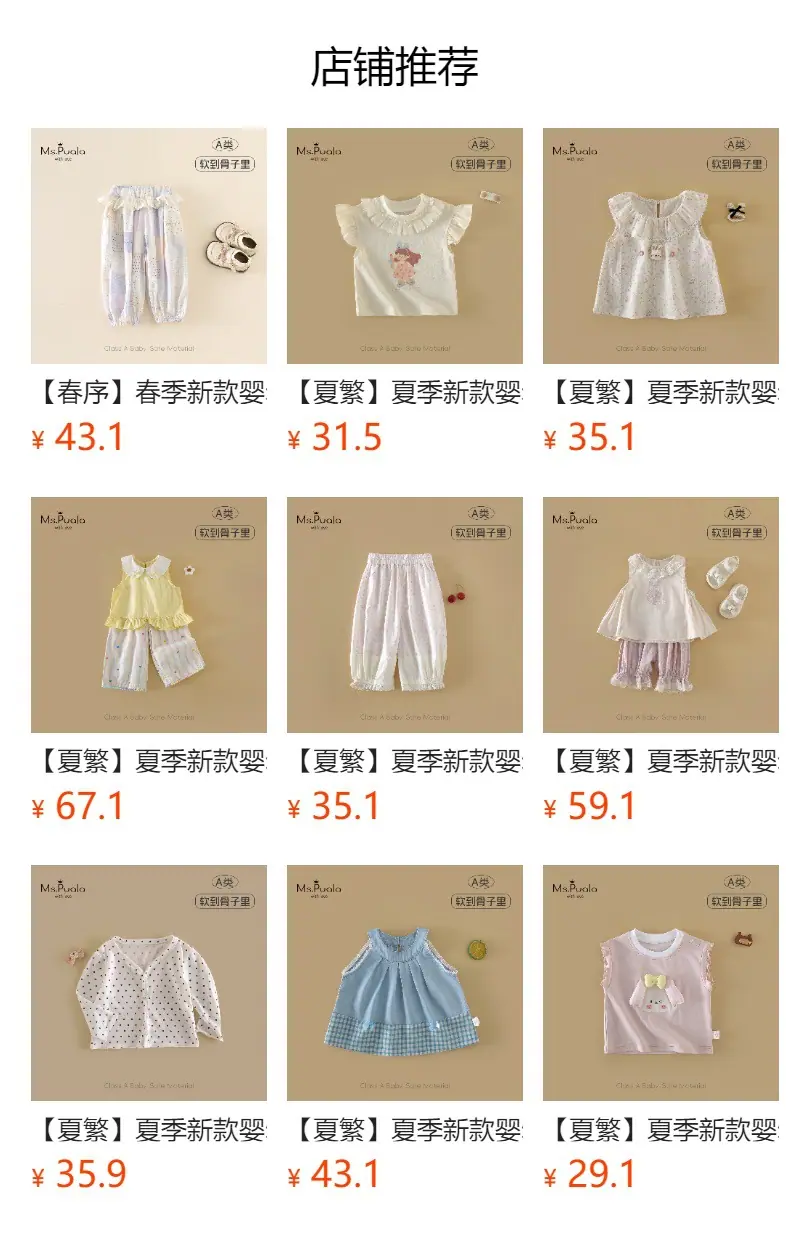Viewport: 790px width, 1234px height.
Task: View the floral sleeveless top priced ¥35.1
Action: [661, 246]
